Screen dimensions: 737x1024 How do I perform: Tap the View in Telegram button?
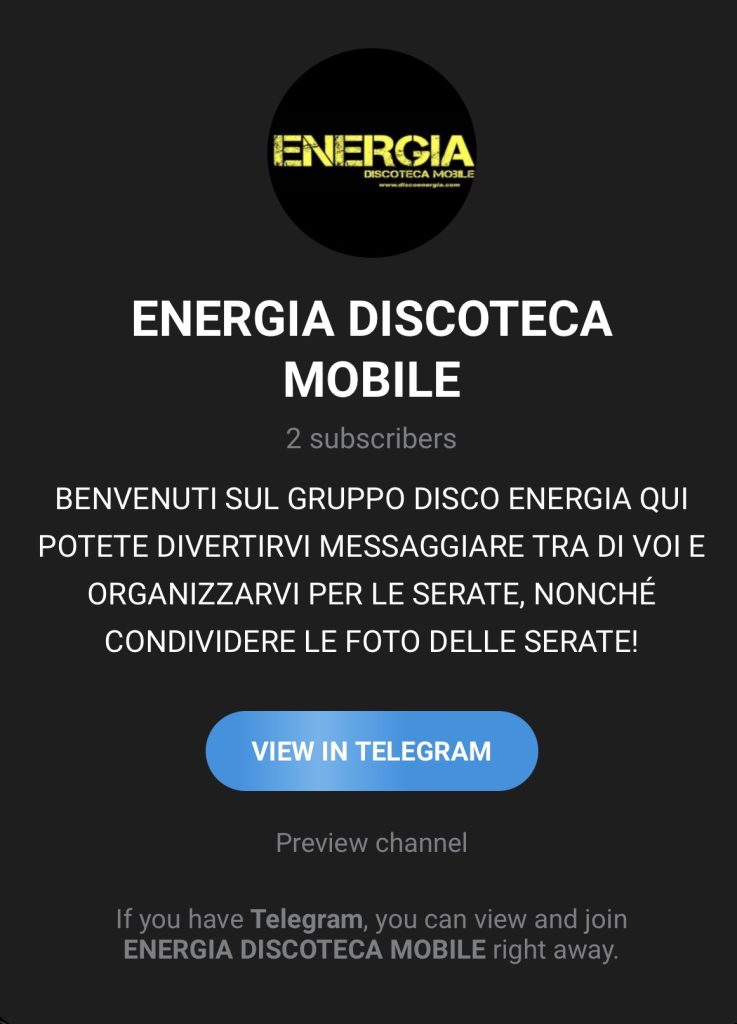pyautogui.click(x=371, y=751)
